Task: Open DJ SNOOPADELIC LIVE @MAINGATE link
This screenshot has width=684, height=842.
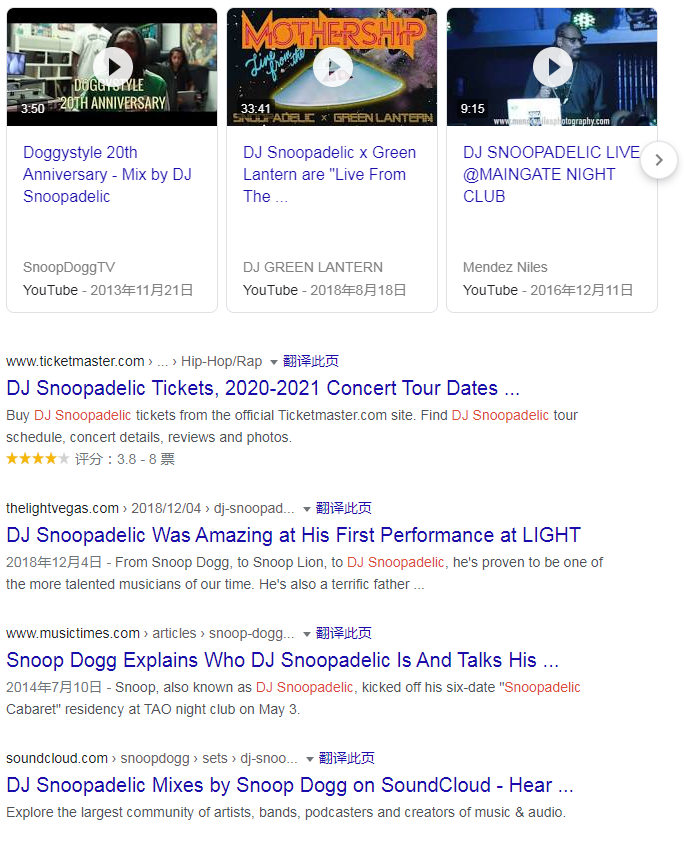Action: pos(551,174)
